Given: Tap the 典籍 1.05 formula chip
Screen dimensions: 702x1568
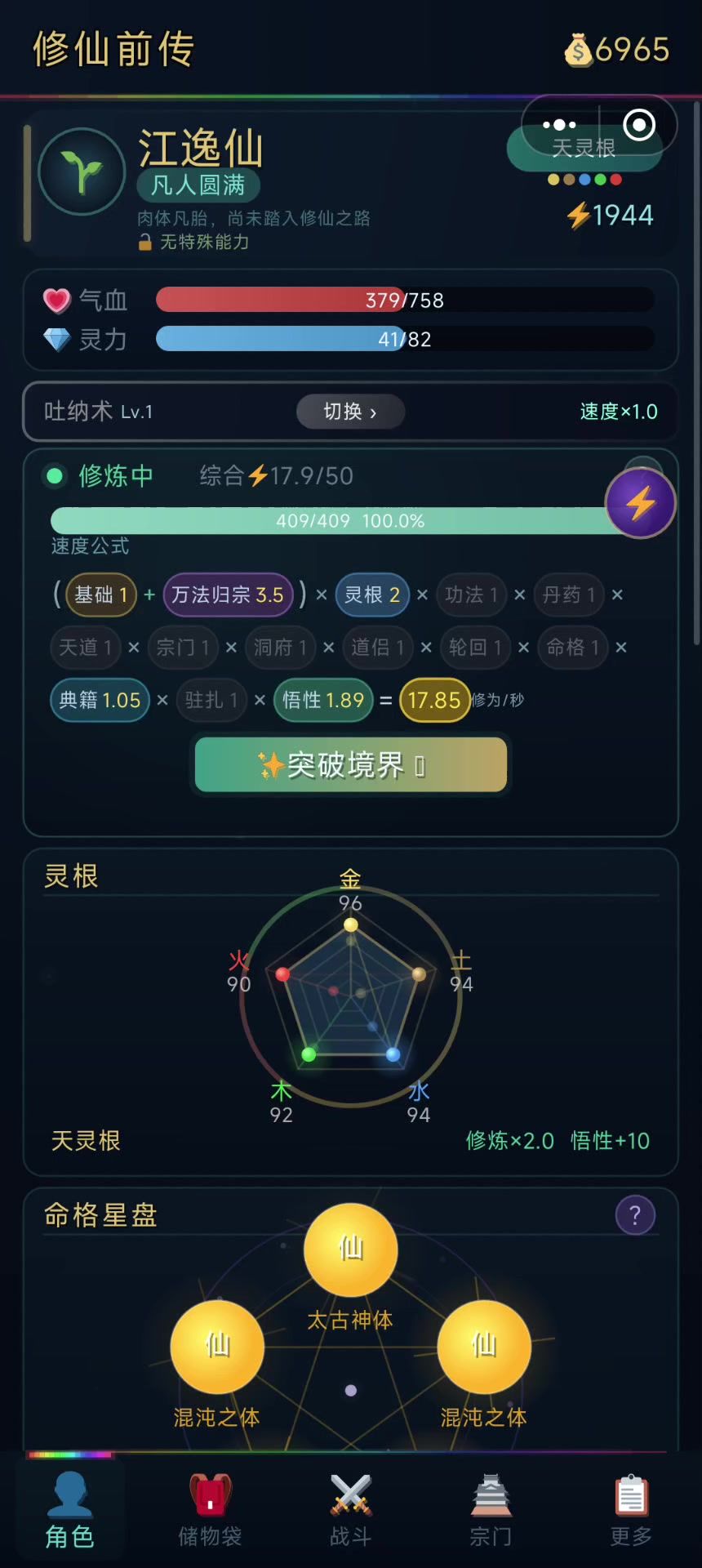Looking at the screenshot, I should point(100,700).
